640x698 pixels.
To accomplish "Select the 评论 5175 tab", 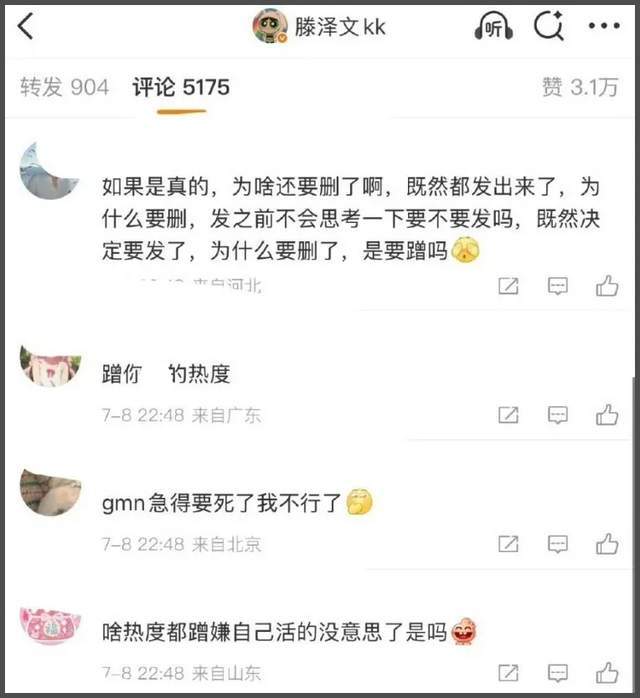I will [181, 88].
